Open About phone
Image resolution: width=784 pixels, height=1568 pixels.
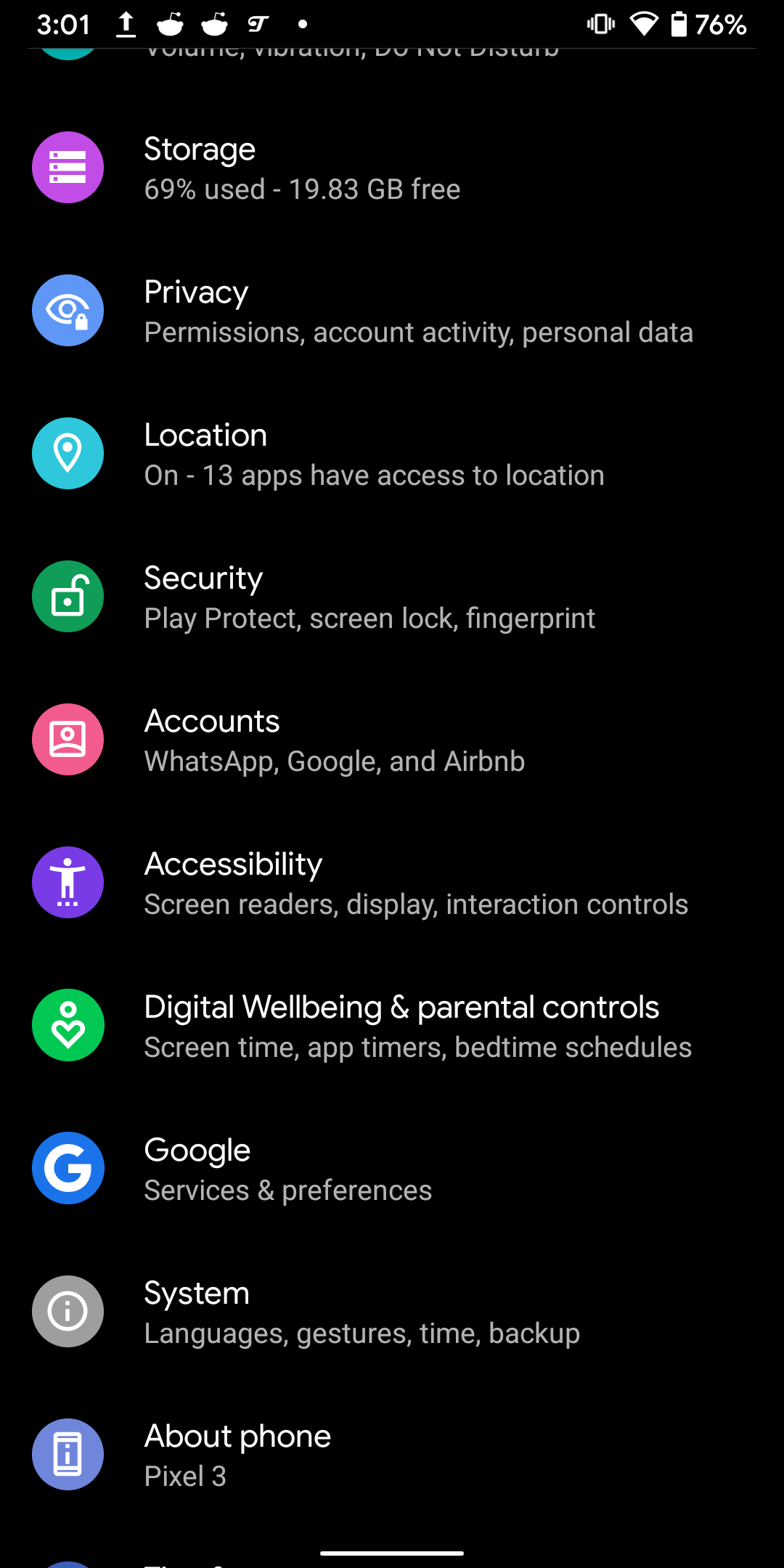pos(392,1455)
